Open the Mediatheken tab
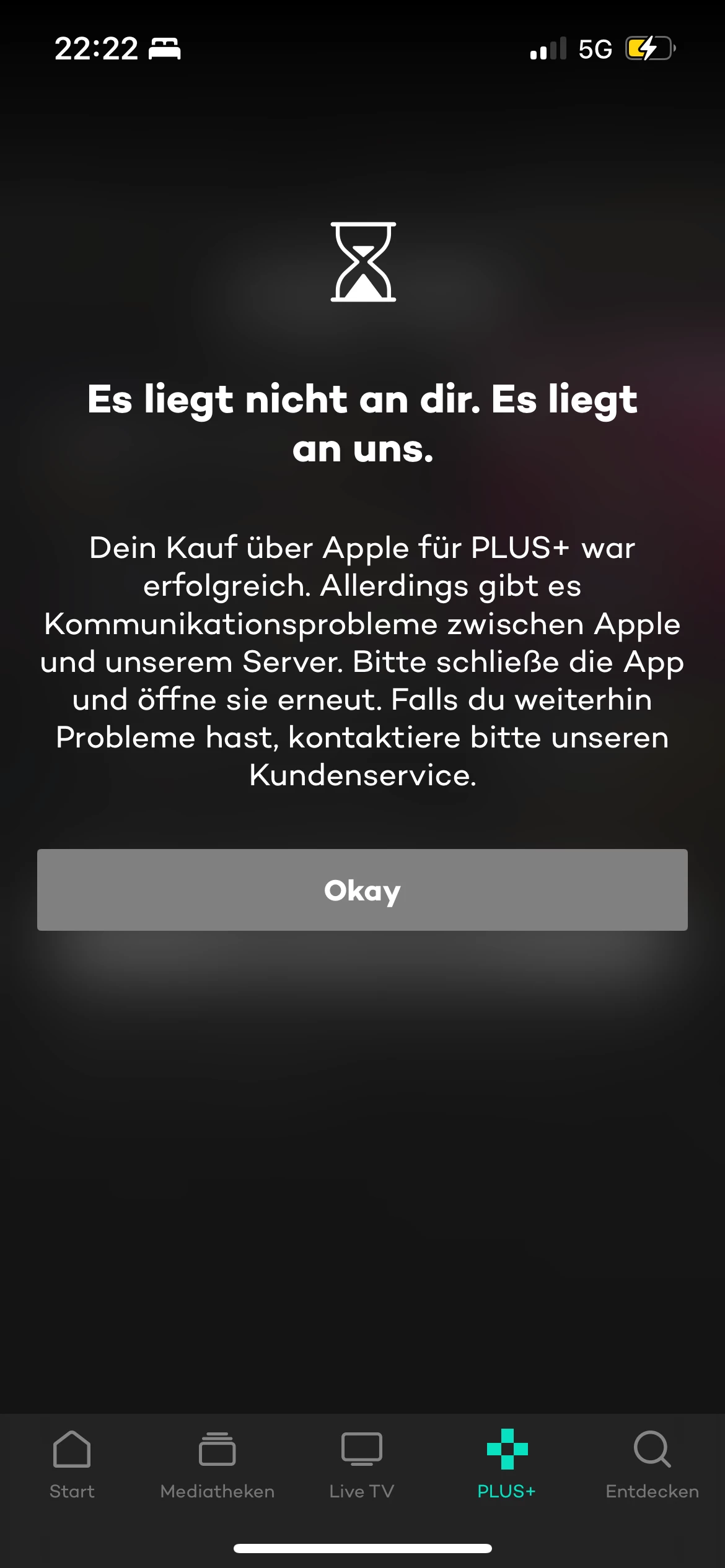725x1568 pixels. coord(217,1464)
